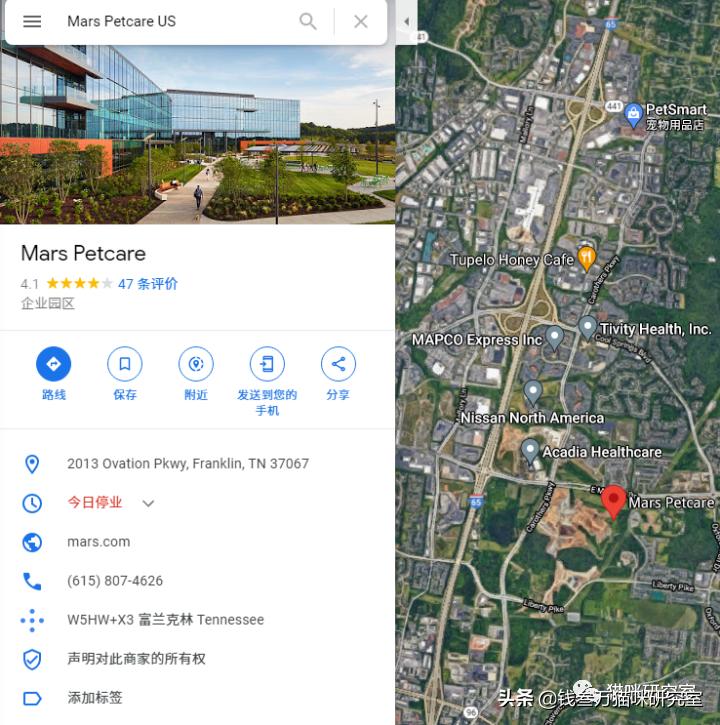Open the mars.com website link
720x725 pixels.
coord(99,542)
